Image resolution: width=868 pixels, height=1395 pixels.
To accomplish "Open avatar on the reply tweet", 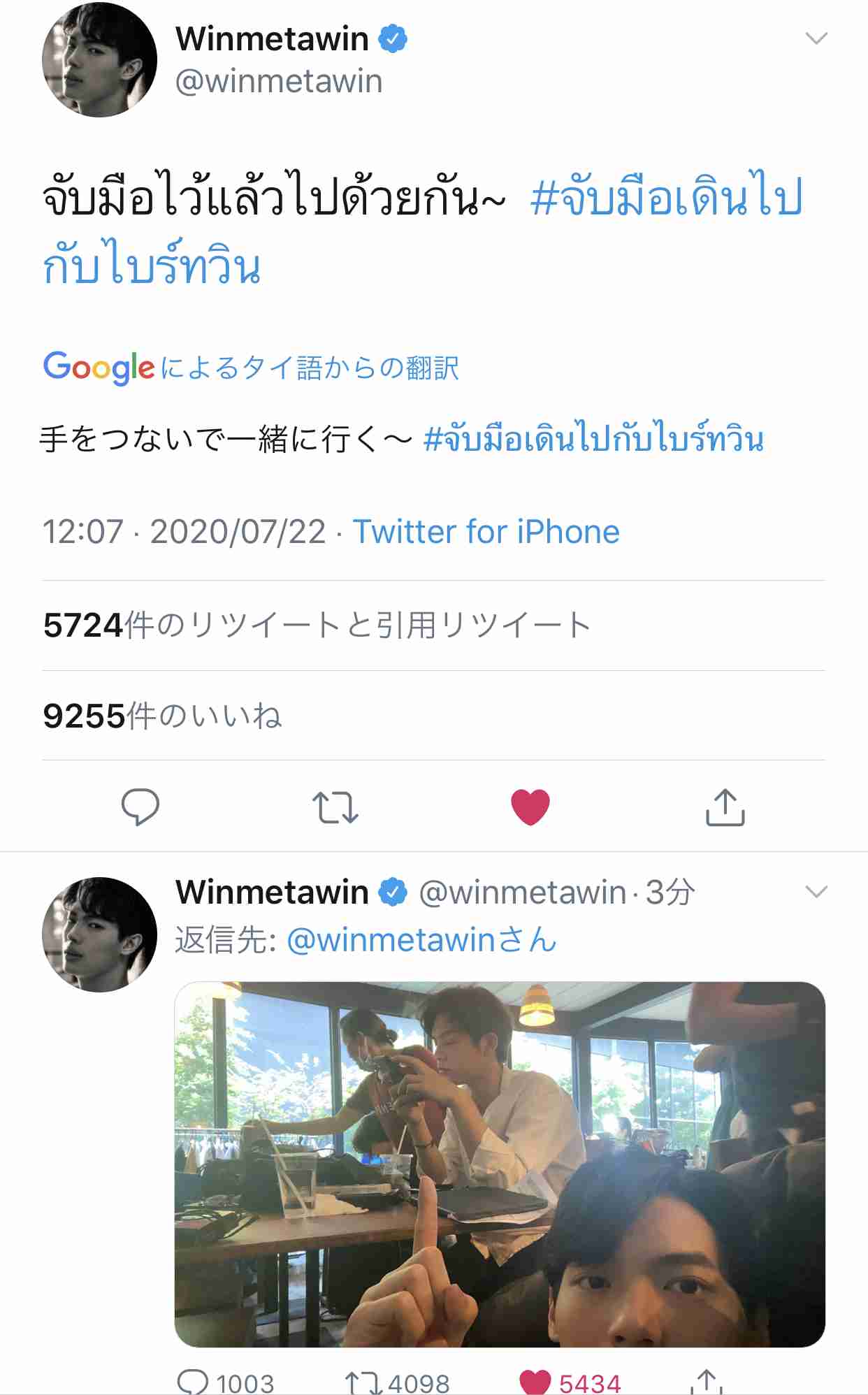I will point(99,934).
